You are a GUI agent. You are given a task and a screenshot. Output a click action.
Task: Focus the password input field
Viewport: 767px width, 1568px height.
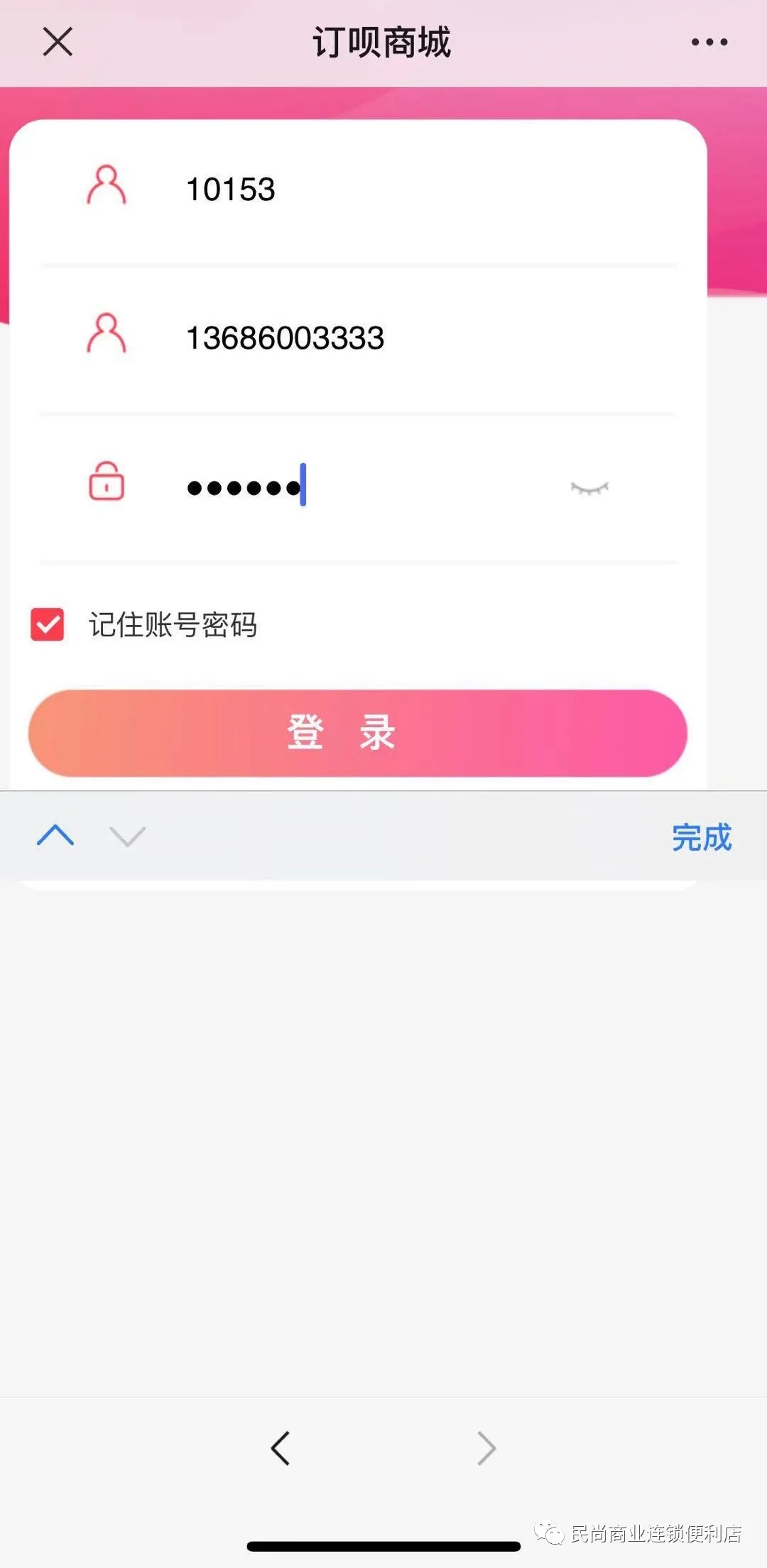tap(355, 487)
